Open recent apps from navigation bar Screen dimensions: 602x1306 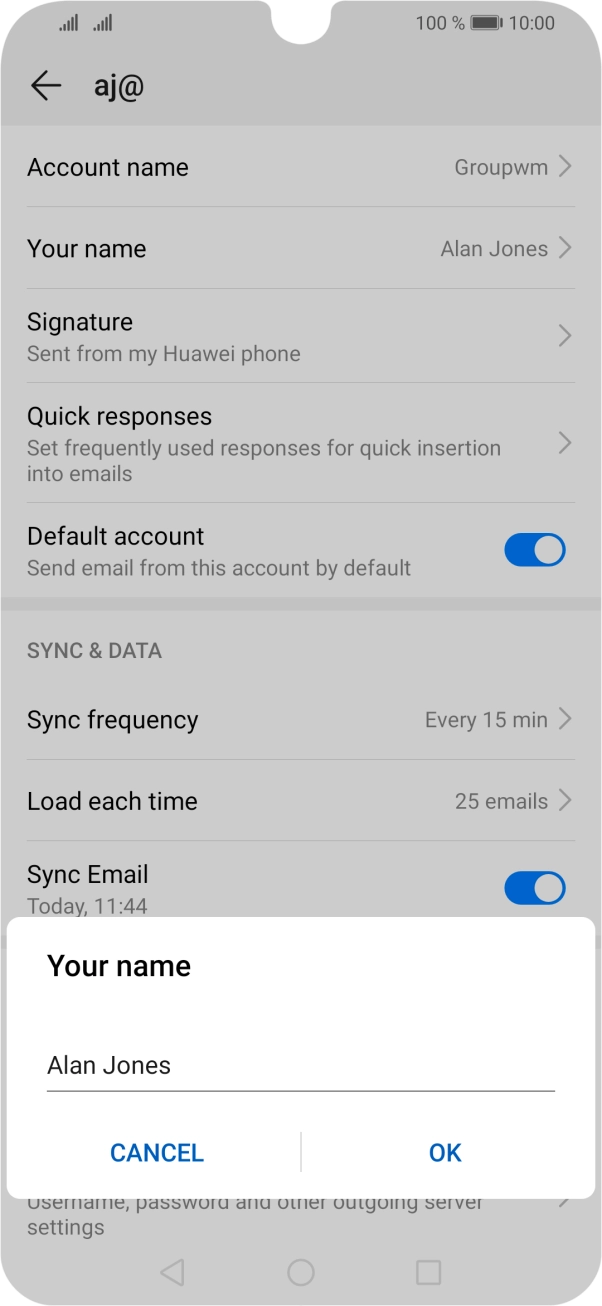(x=428, y=1271)
